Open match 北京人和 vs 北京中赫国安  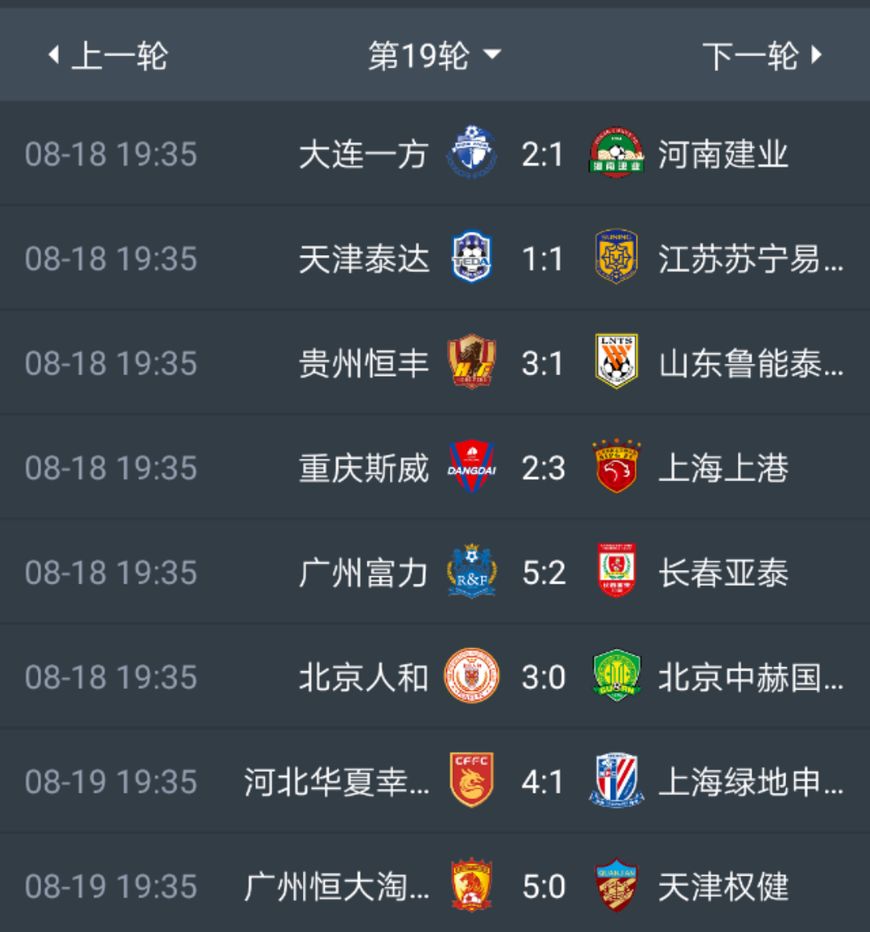pyautogui.click(x=543, y=677)
